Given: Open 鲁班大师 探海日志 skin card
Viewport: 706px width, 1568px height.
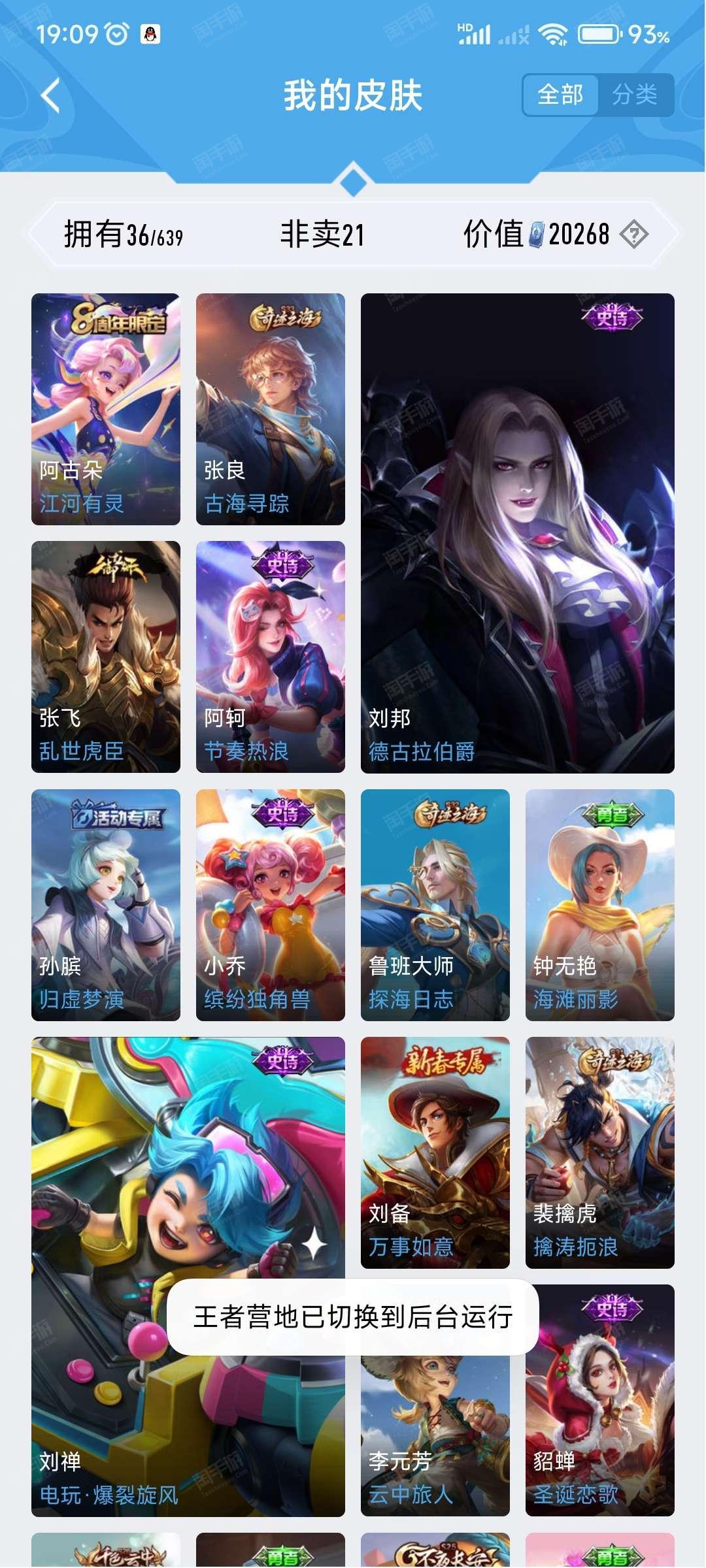Looking at the screenshot, I should pos(435,905).
